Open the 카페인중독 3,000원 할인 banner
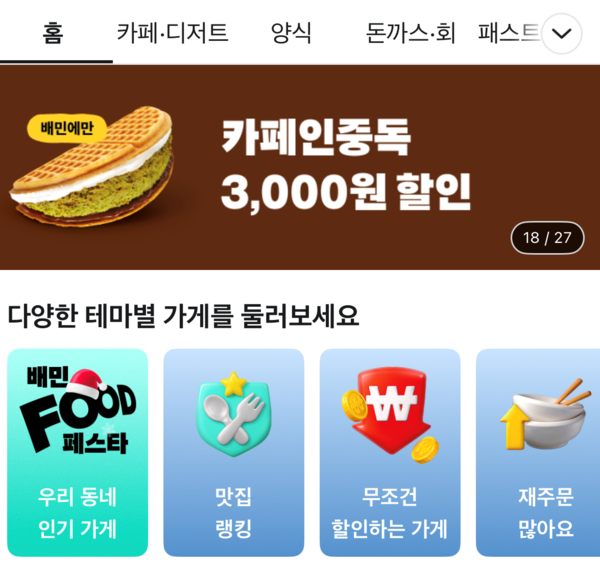600x567 pixels. coord(300,167)
